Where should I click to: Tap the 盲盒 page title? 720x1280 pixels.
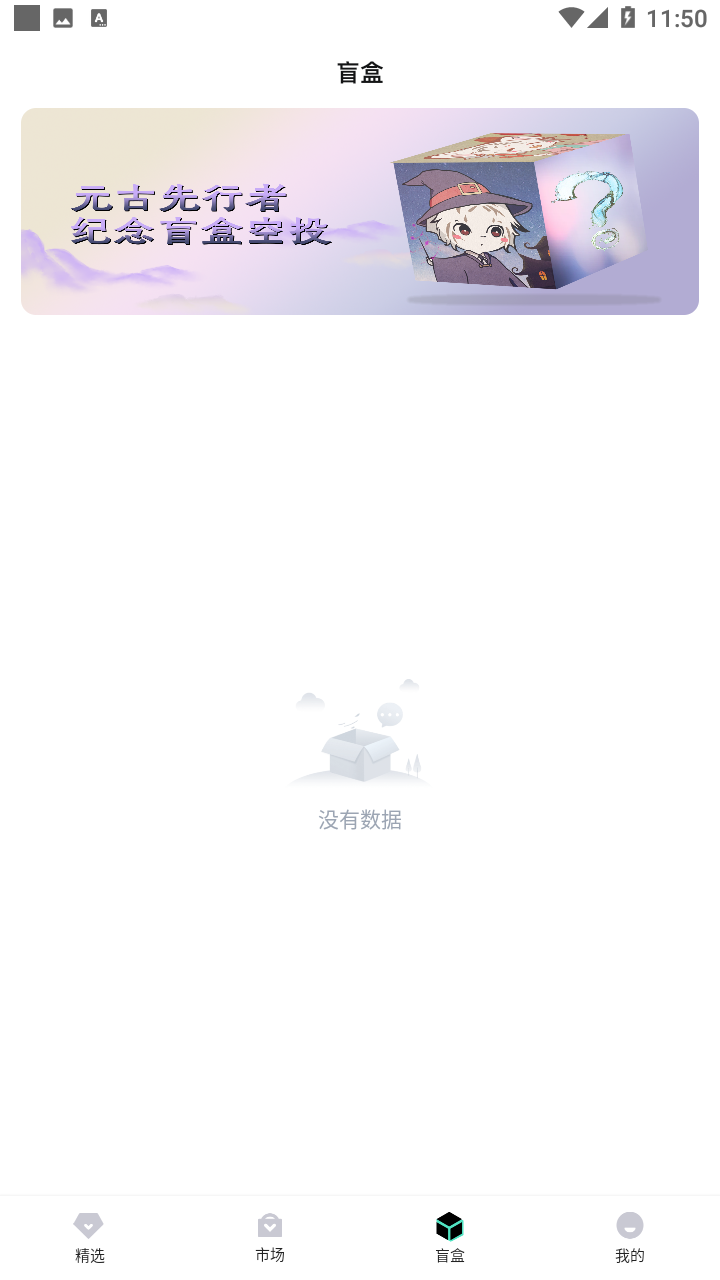coord(359,72)
